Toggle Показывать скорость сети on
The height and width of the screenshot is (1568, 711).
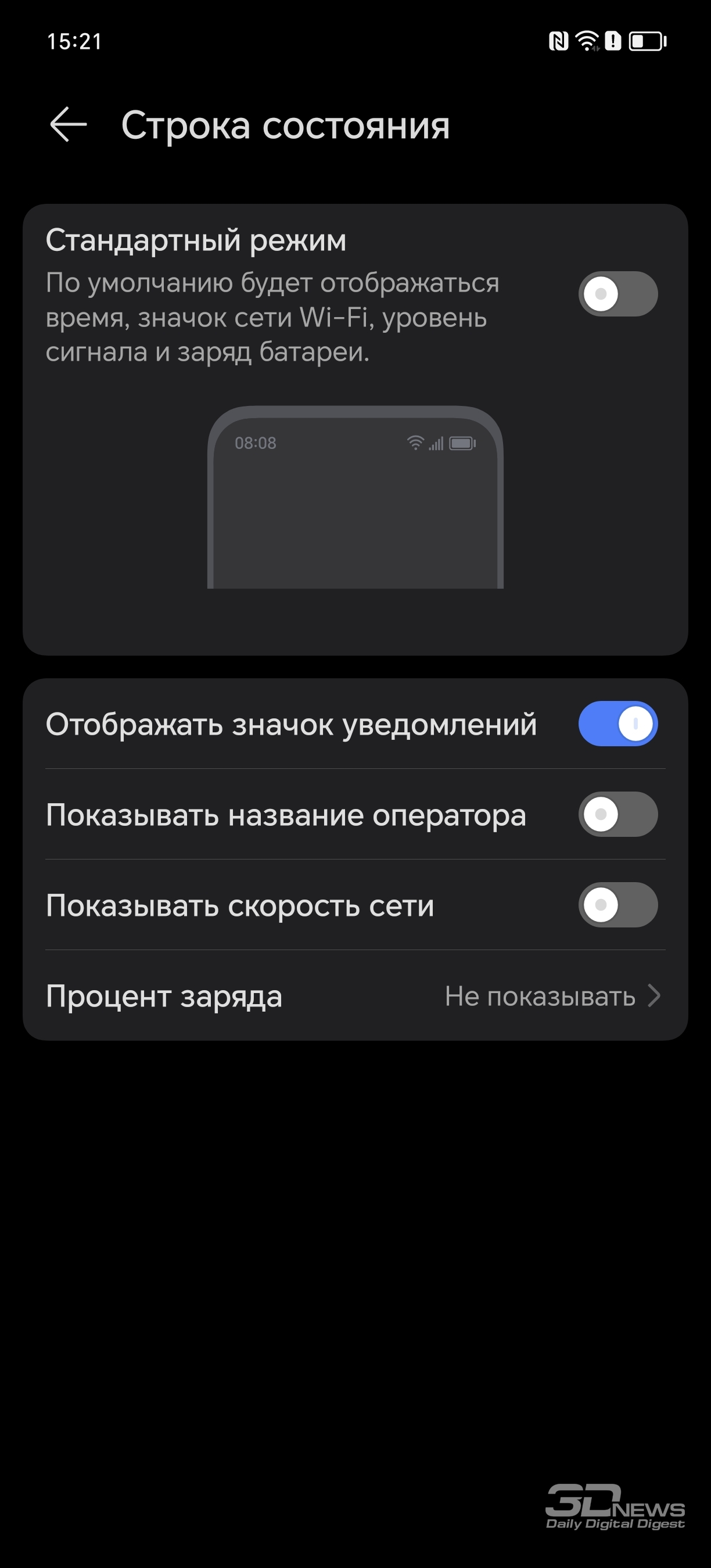(x=618, y=905)
